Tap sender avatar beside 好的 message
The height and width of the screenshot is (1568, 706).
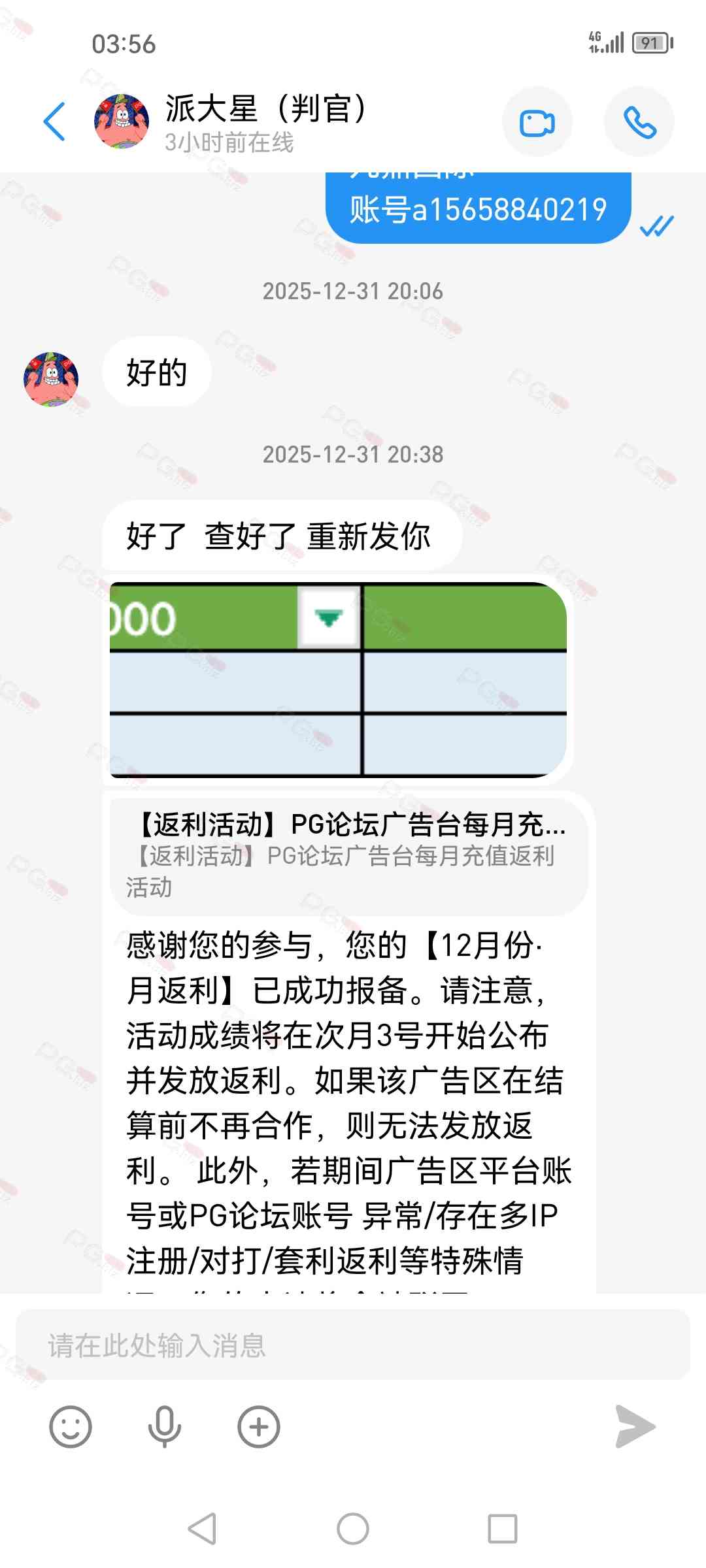[51, 379]
